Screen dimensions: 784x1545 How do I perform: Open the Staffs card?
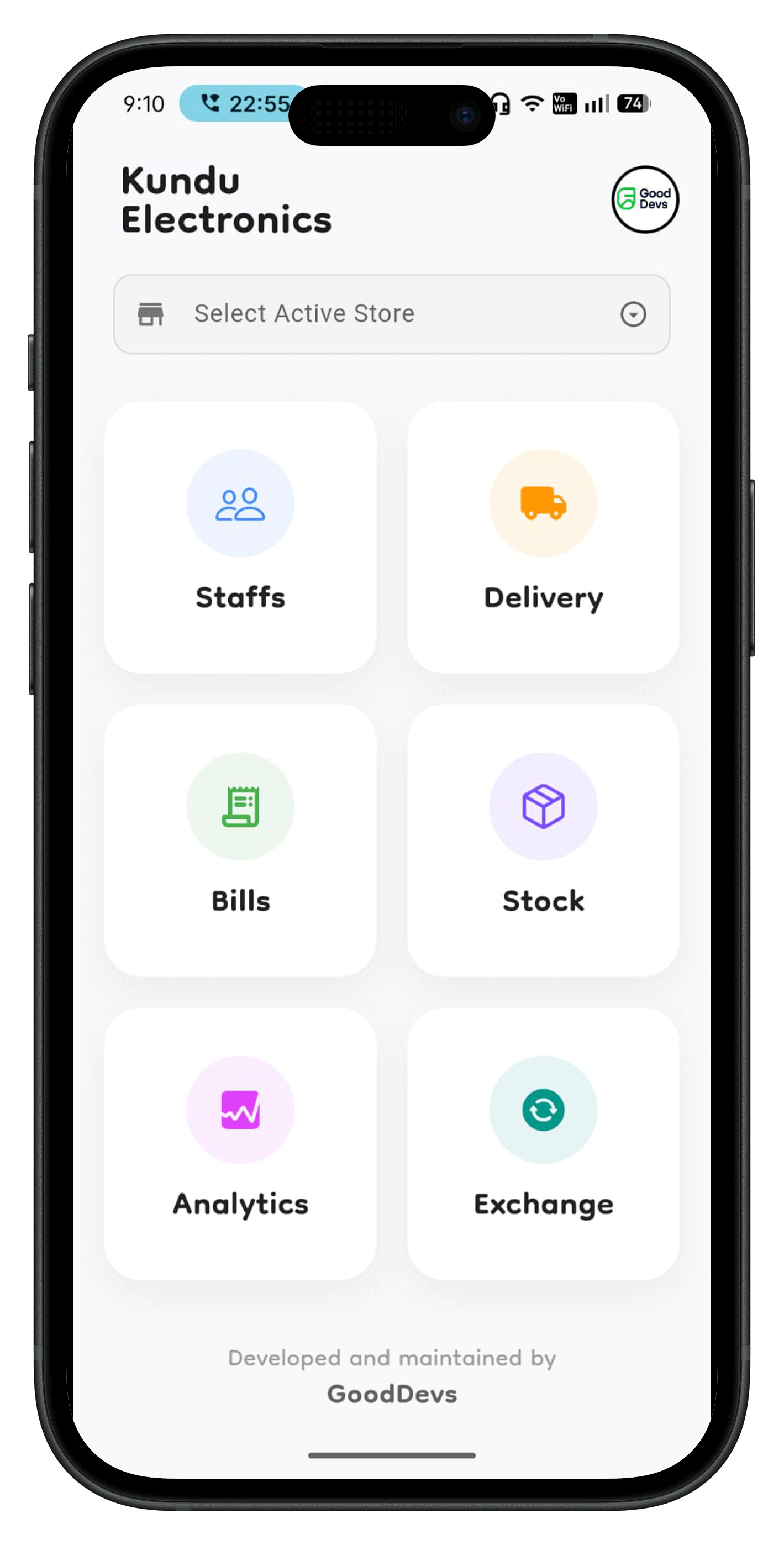[240, 538]
